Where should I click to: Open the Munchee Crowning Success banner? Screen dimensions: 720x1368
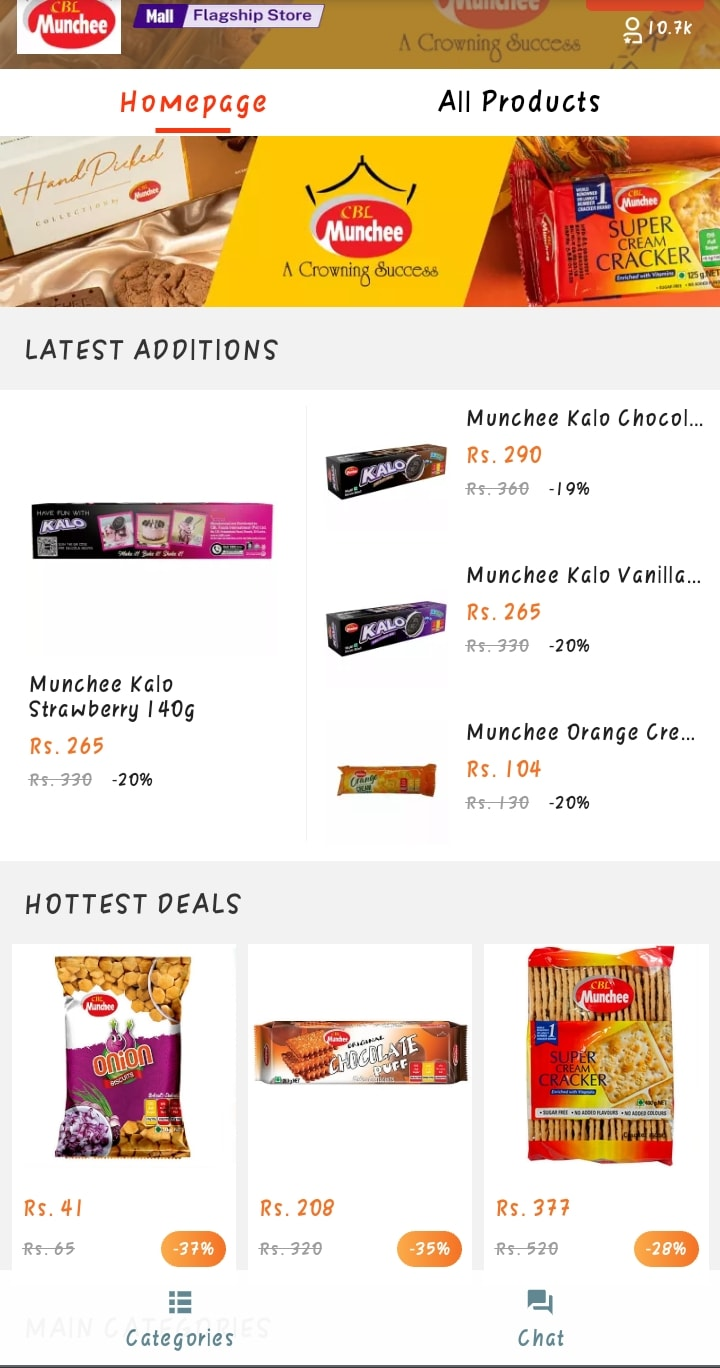point(360,221)
